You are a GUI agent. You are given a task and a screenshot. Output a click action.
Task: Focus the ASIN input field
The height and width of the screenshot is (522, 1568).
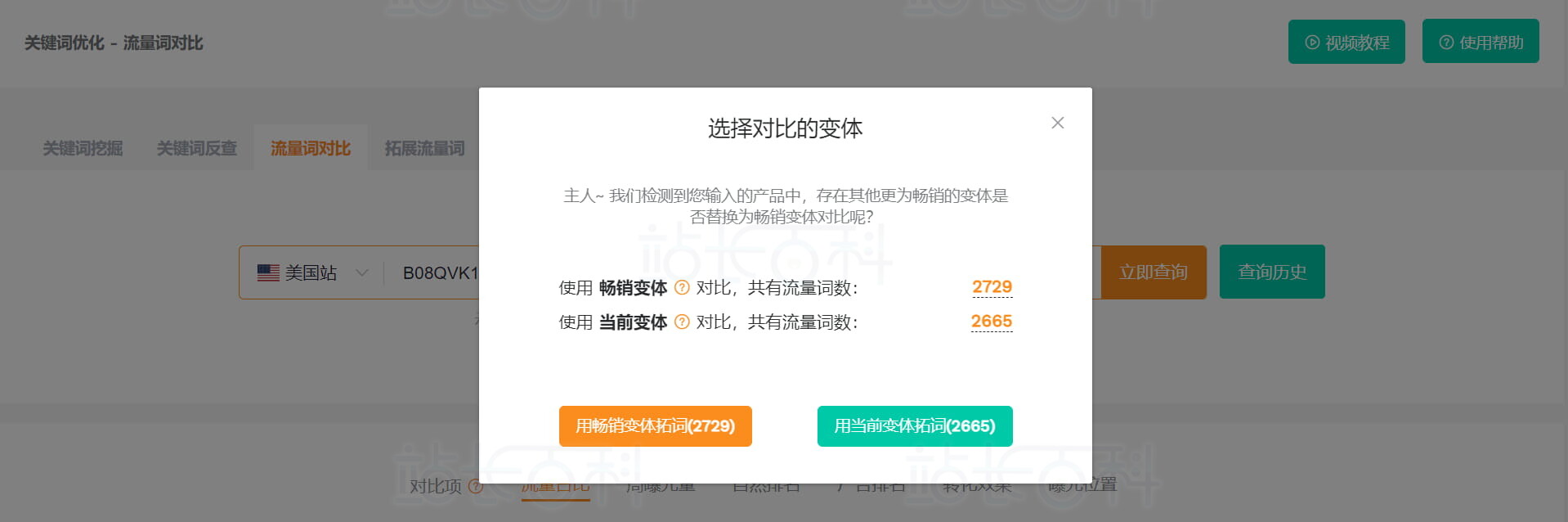437,272
